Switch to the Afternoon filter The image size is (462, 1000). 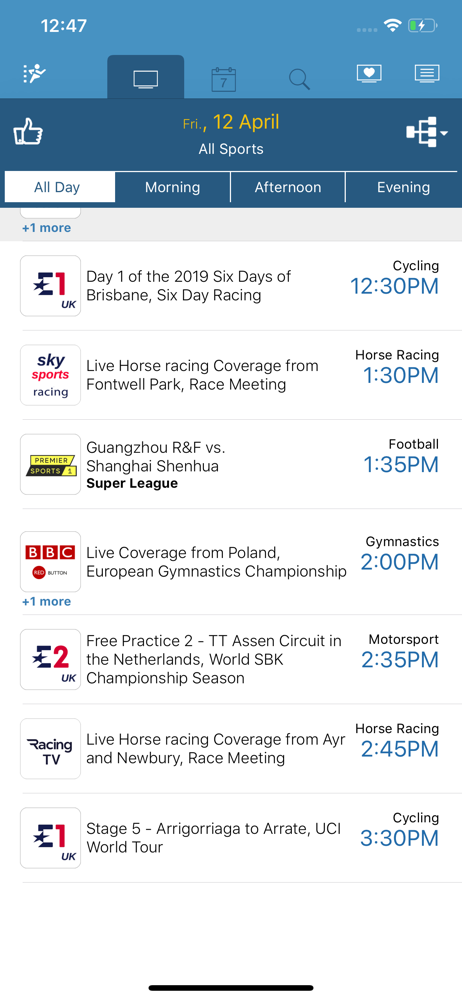coord(288,187)
